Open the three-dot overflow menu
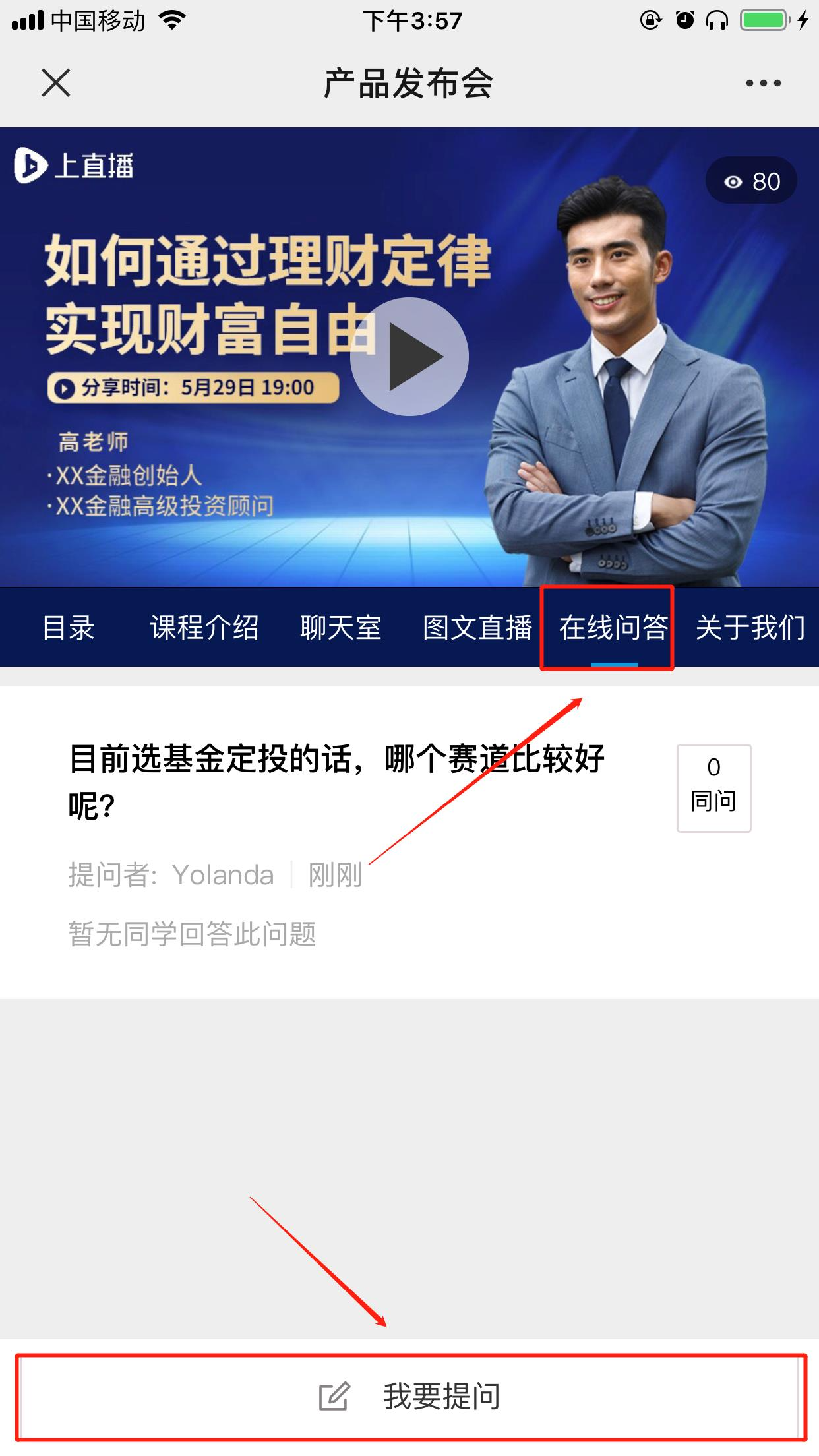 point(763,83)
